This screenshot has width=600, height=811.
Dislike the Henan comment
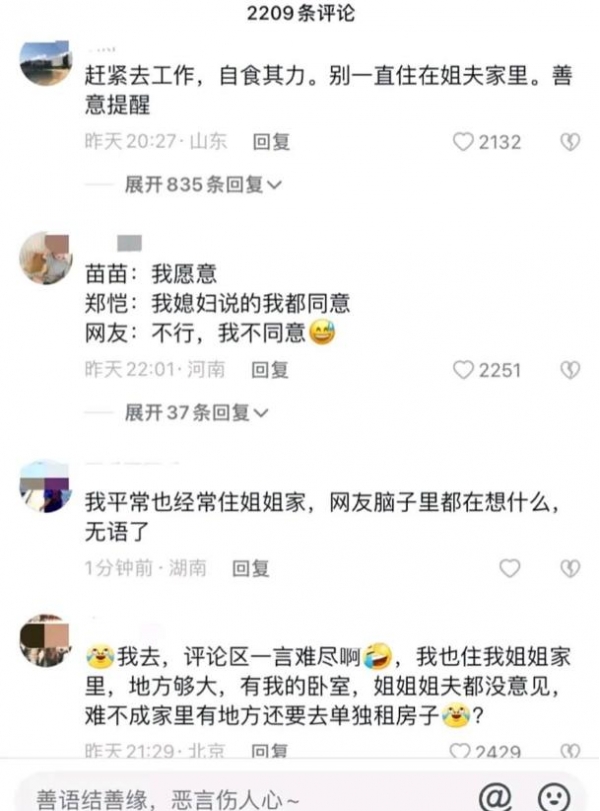pos(570,370)
